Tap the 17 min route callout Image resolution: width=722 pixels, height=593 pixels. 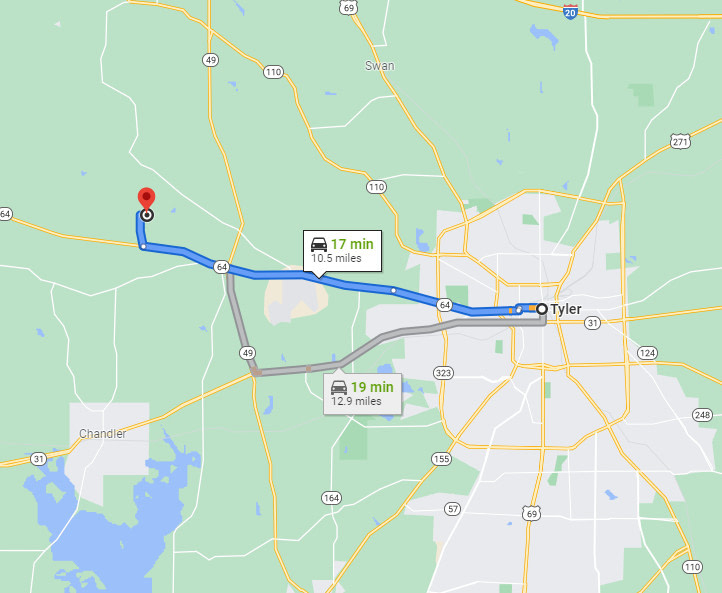point(341,250)
